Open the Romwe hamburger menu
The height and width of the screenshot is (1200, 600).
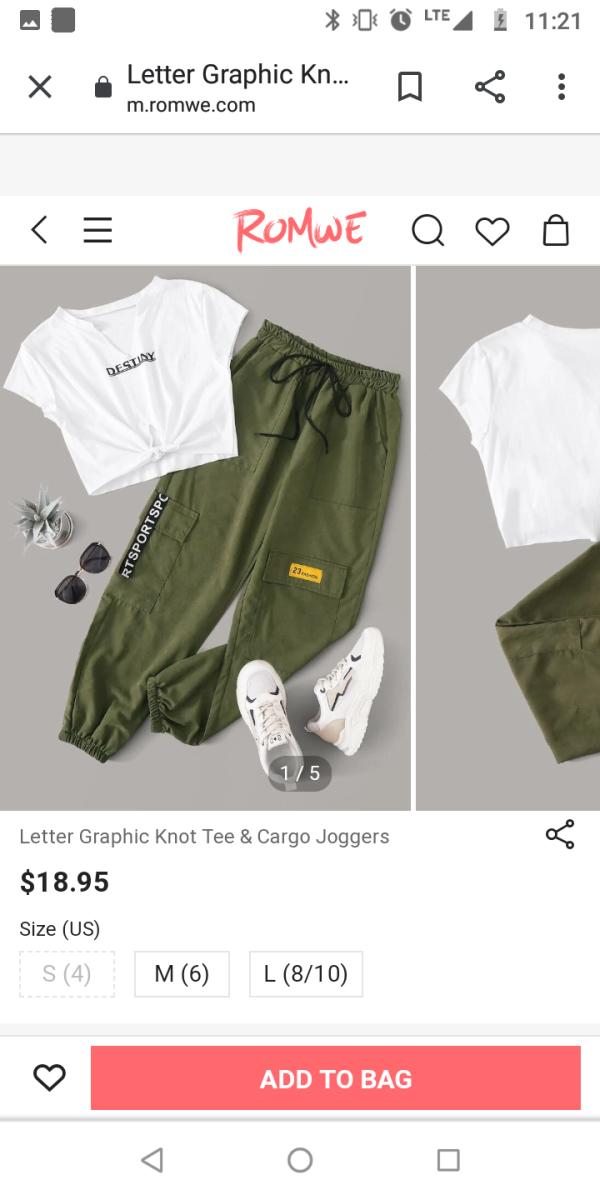97,231
